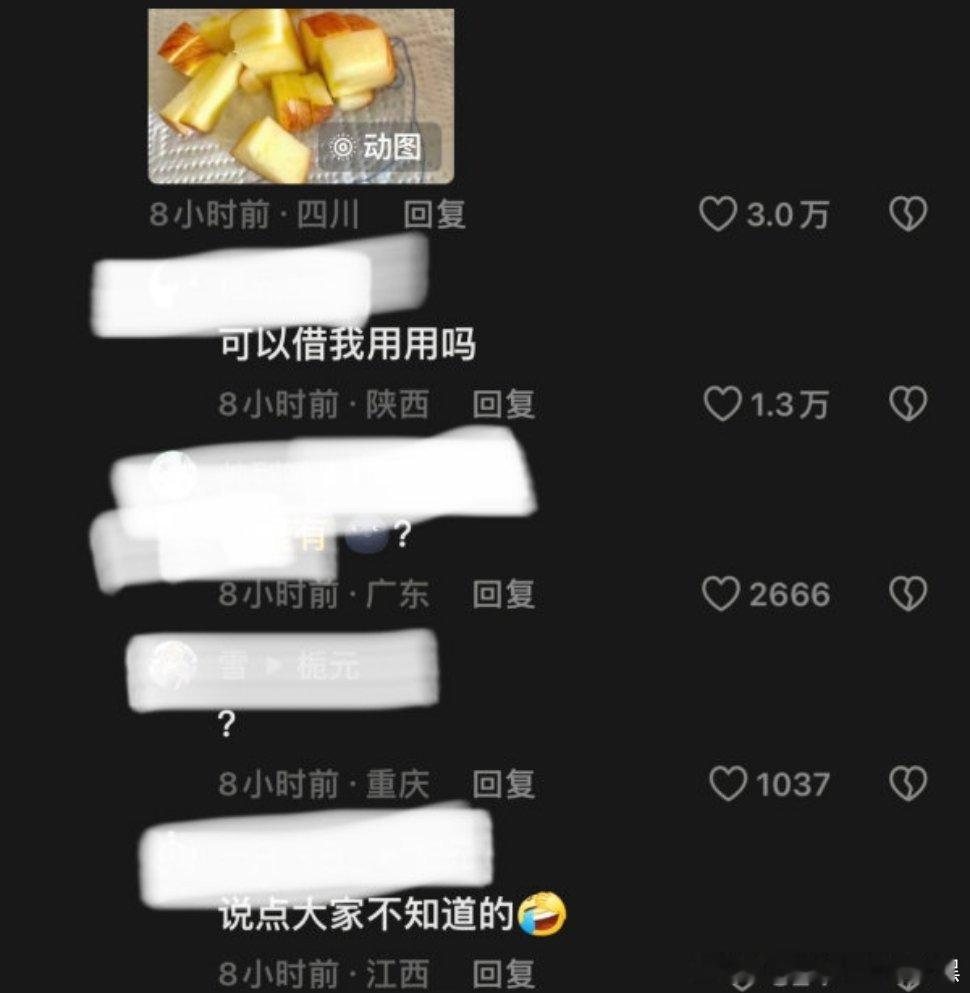Toggle like on the 可以借我用用吗 comment

pyautogui.click(x=722, y=404)
